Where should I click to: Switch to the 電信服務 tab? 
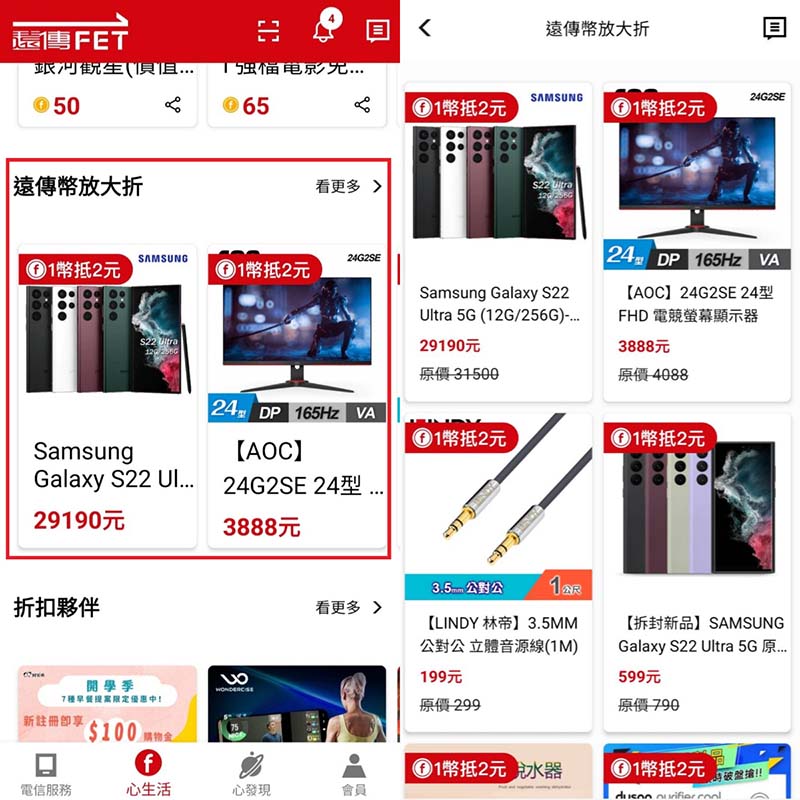(x=46, y=773)
